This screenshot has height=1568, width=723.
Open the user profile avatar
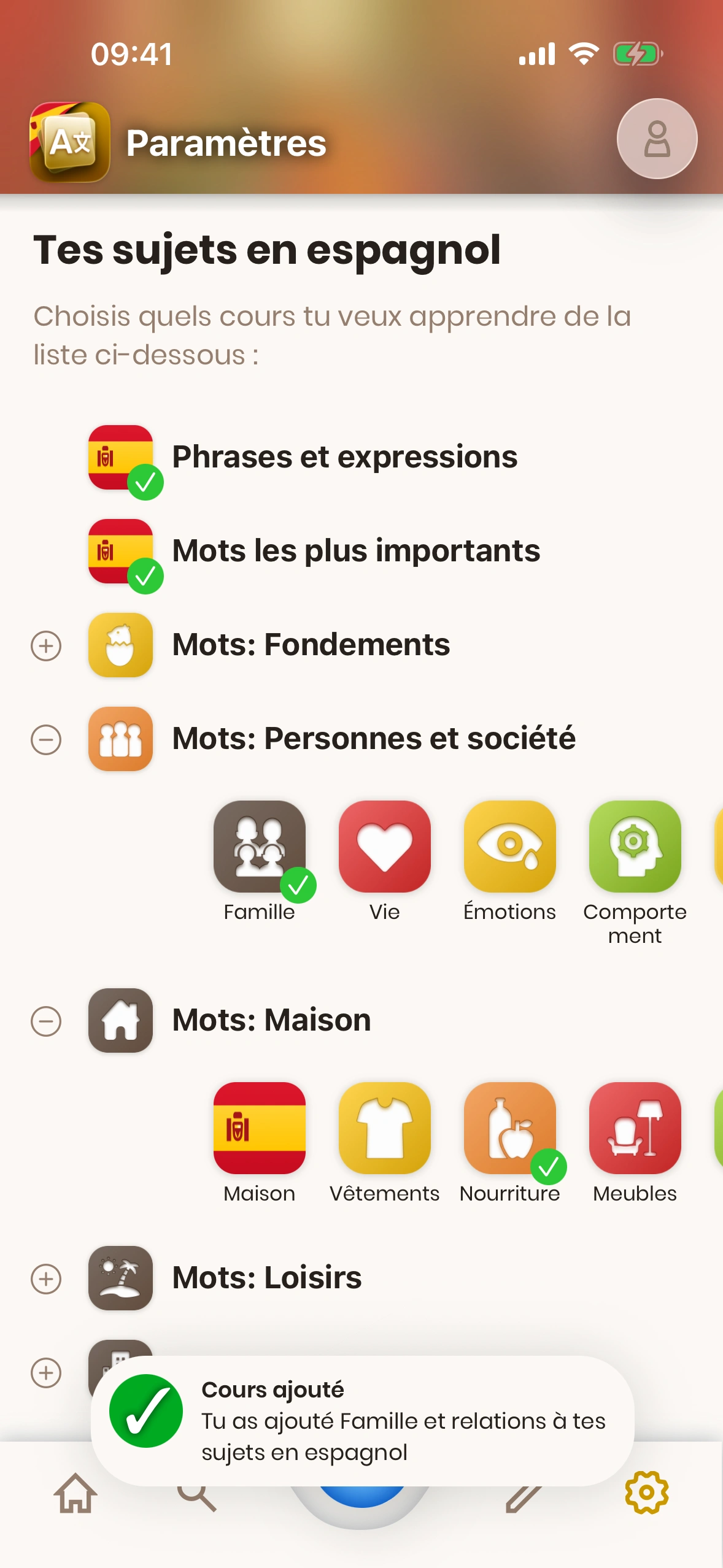pos(656,139)
